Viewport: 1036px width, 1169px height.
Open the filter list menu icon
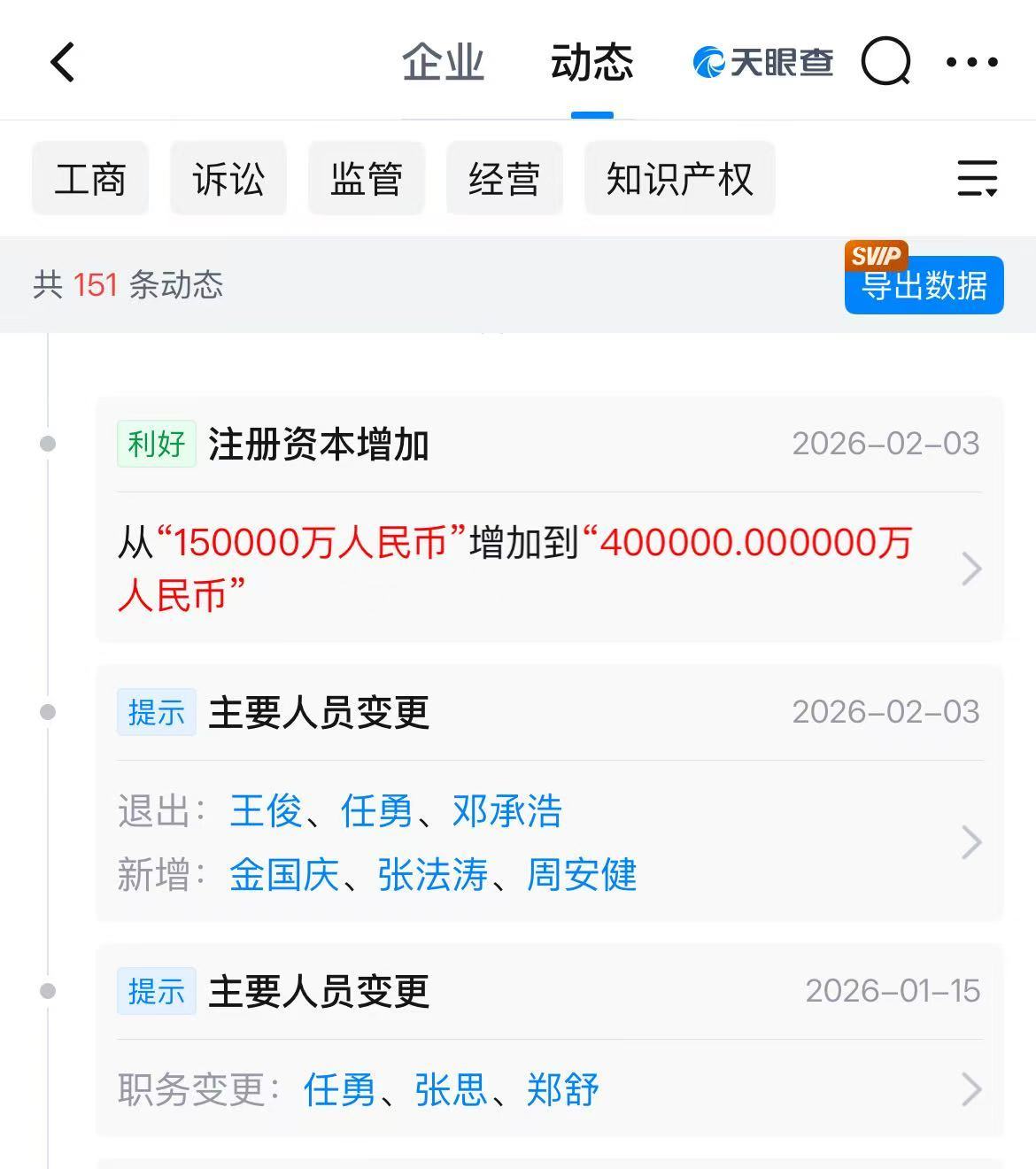(977, 178)
